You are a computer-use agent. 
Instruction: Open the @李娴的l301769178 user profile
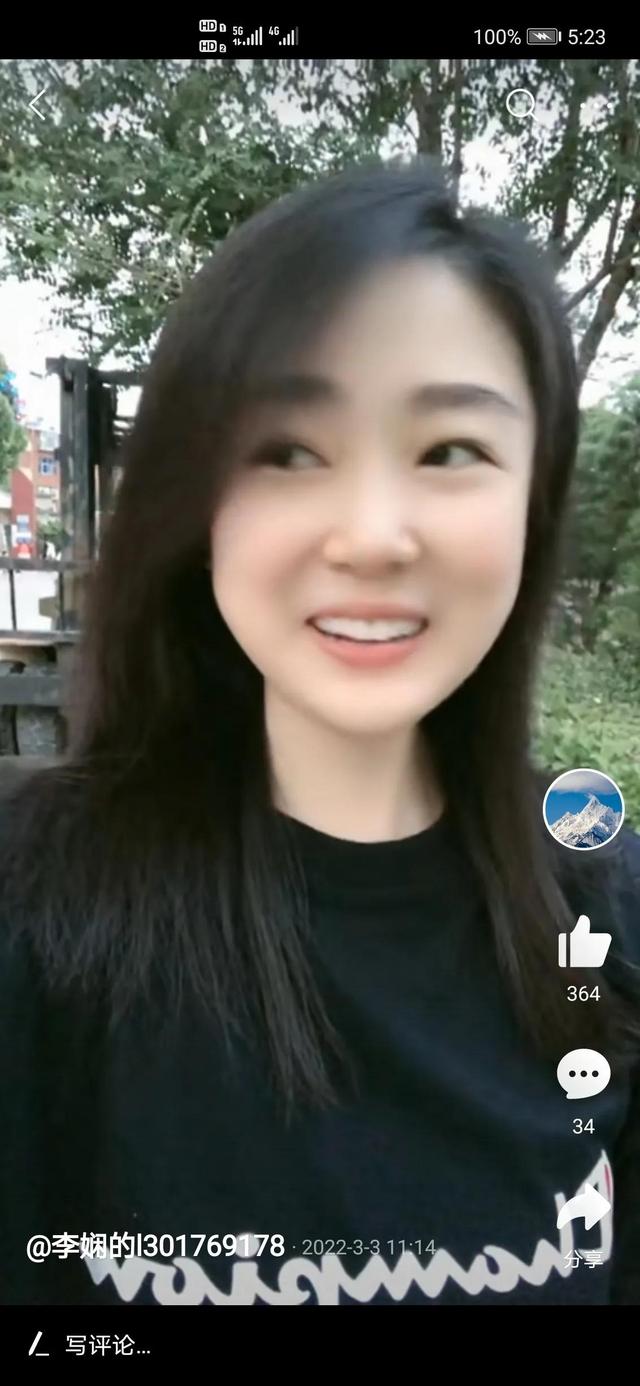point(155,1247)
